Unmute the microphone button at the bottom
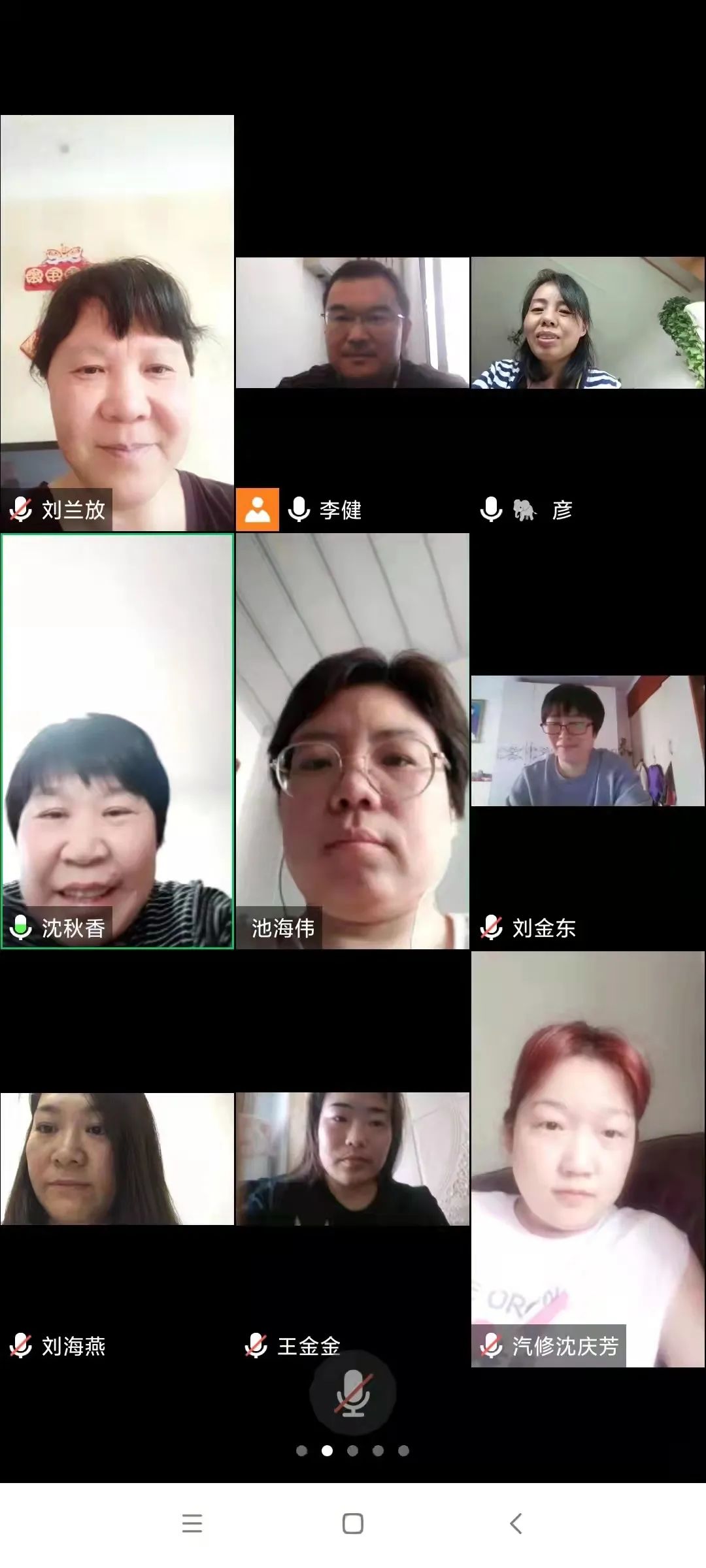This screenshot has height=1568, width=706. 353,1392
